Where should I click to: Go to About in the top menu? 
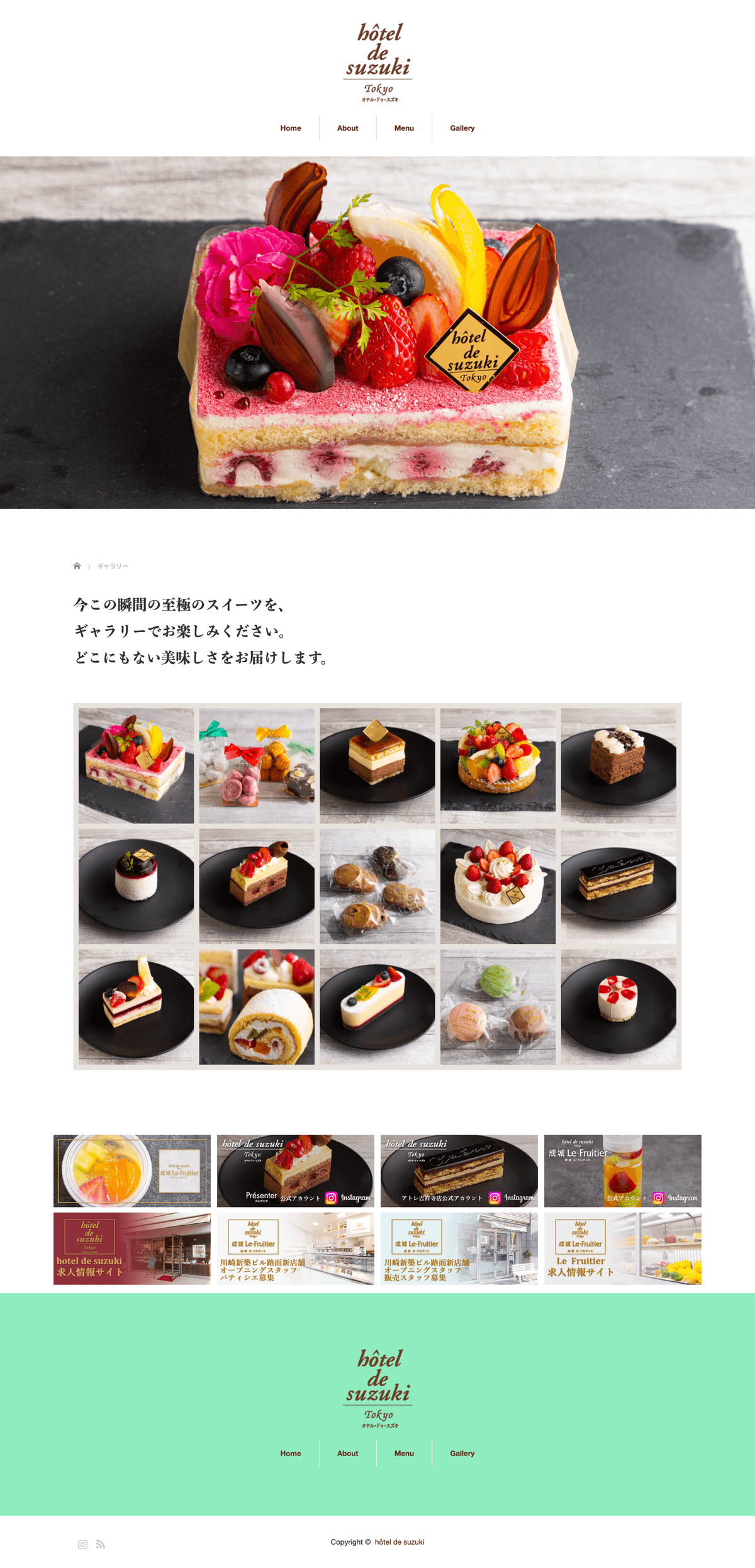pos(347,128)
